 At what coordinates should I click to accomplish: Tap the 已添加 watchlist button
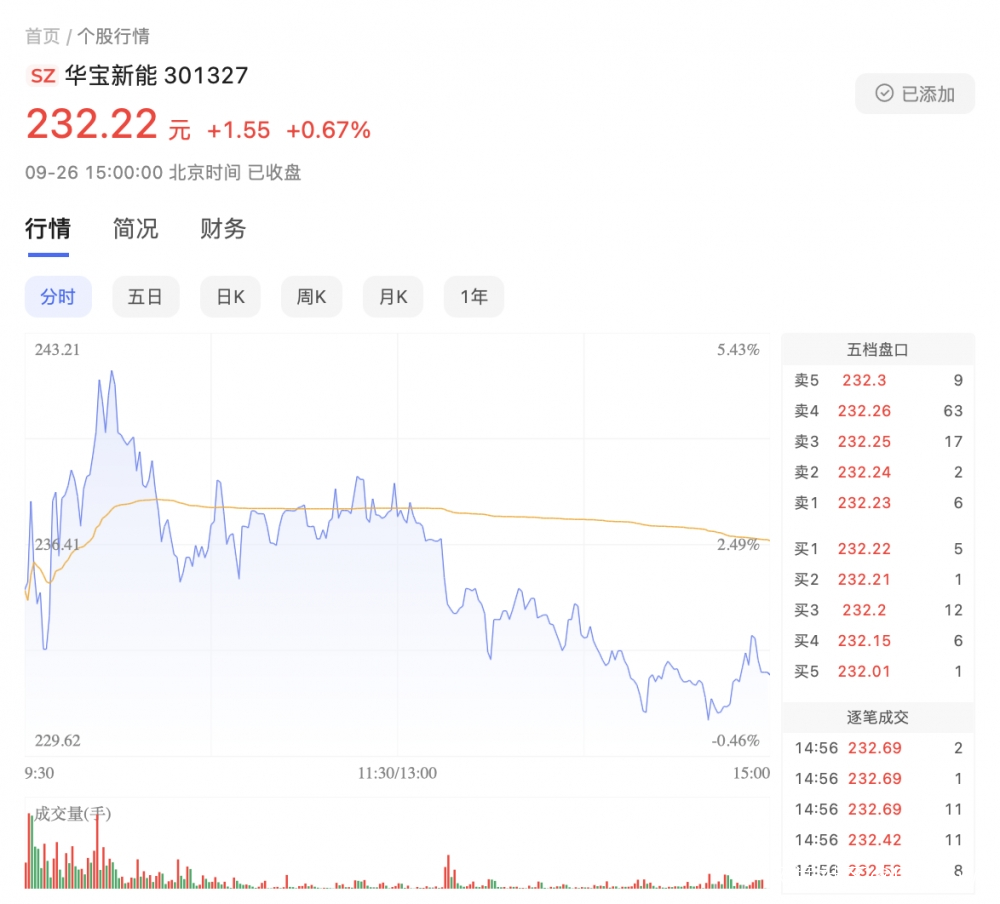tap(915, 94)
